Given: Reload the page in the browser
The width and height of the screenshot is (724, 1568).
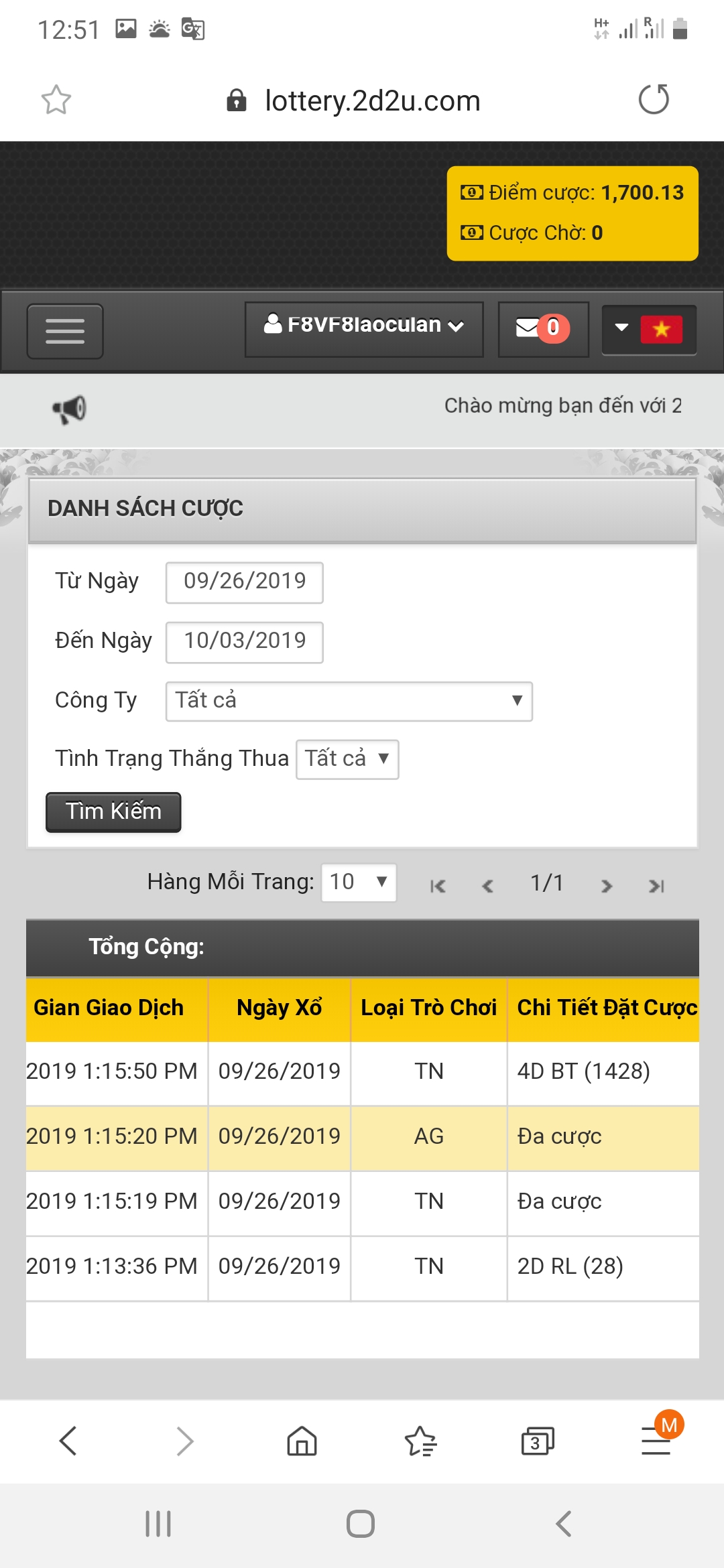Looking at the screenshot, I should pyautogui.click(x=654, y=100).
